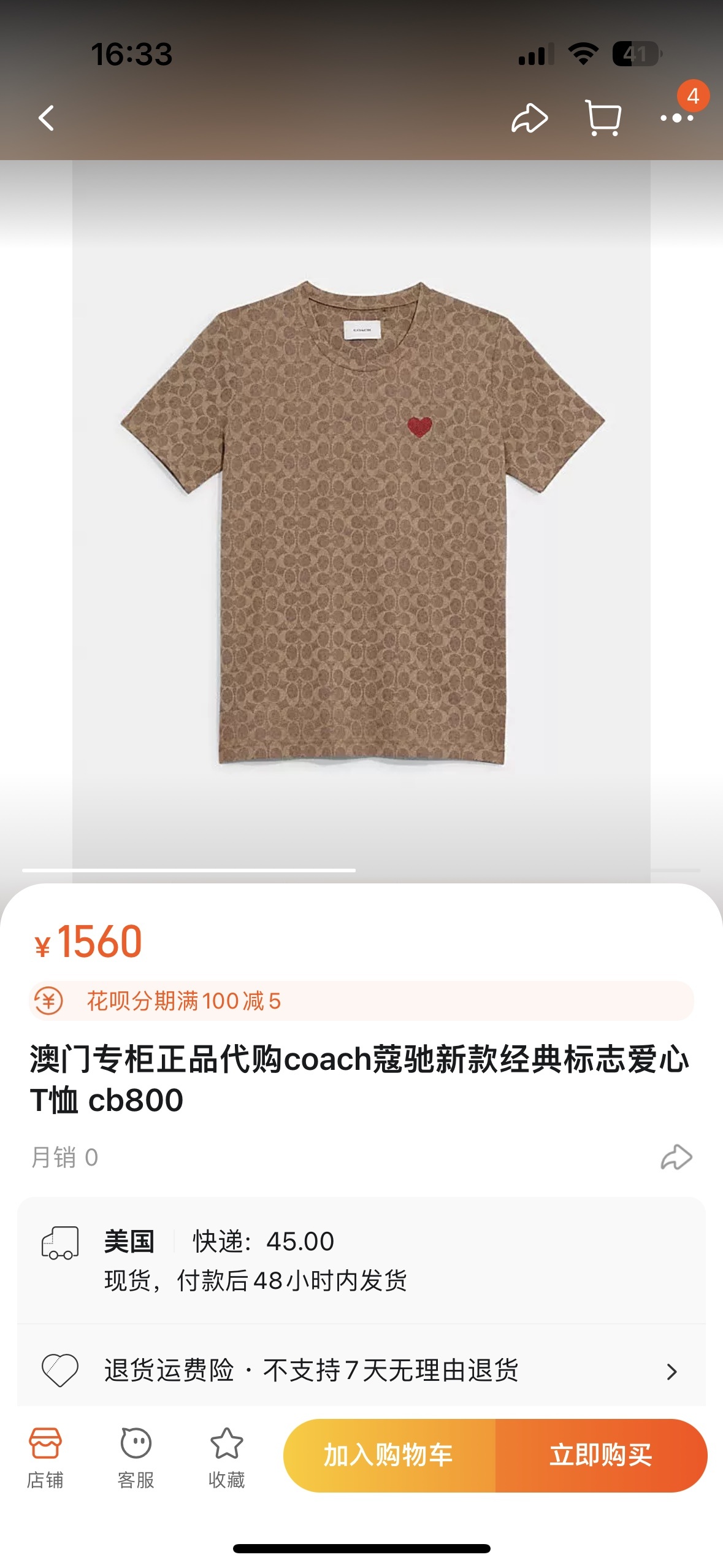Add item to 收藏 favorites
Image resolution: width=723 pixels, height=1568 pixels.
[226, 1456]
